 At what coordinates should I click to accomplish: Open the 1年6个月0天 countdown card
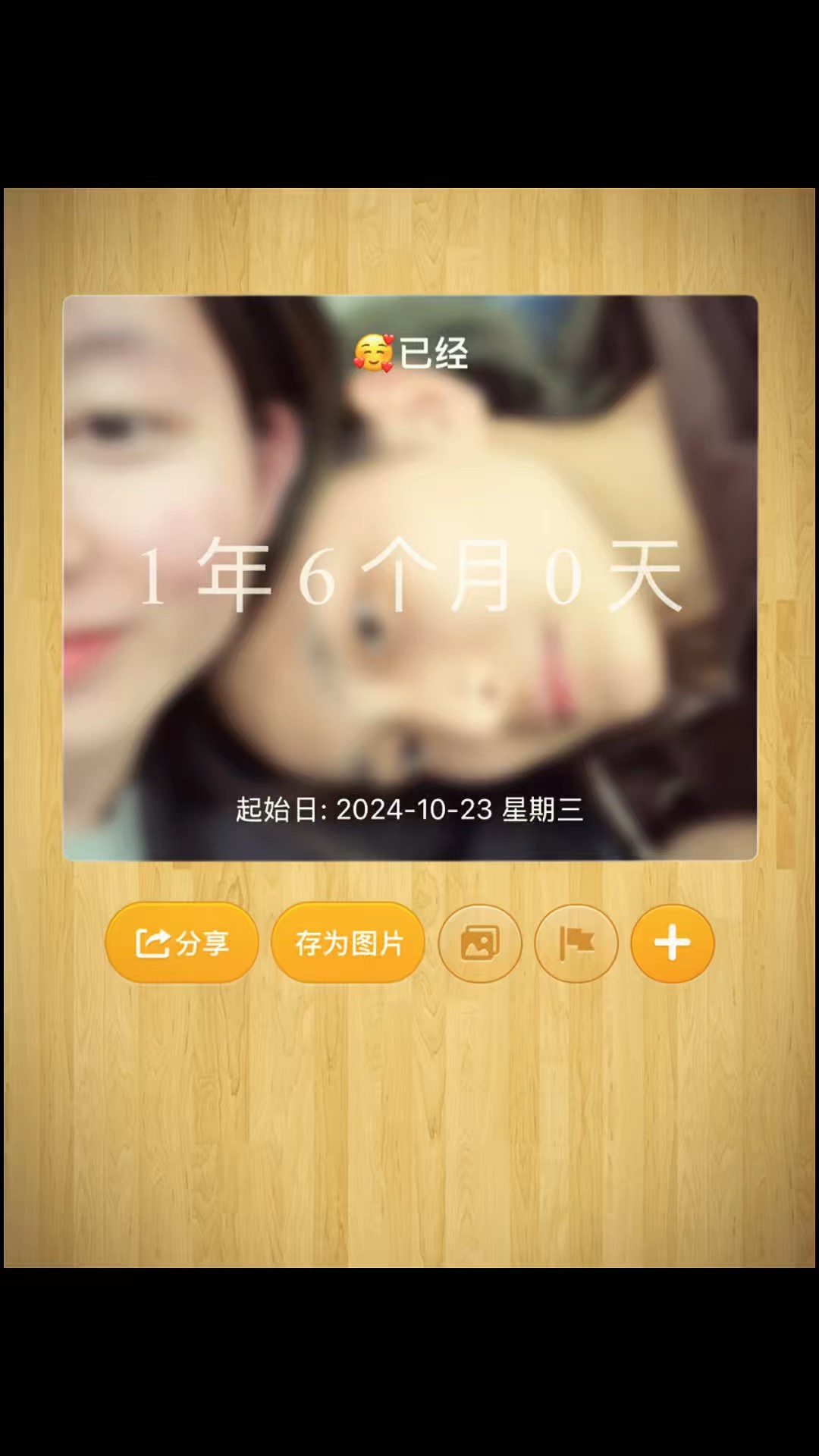(x=409, y=576)
